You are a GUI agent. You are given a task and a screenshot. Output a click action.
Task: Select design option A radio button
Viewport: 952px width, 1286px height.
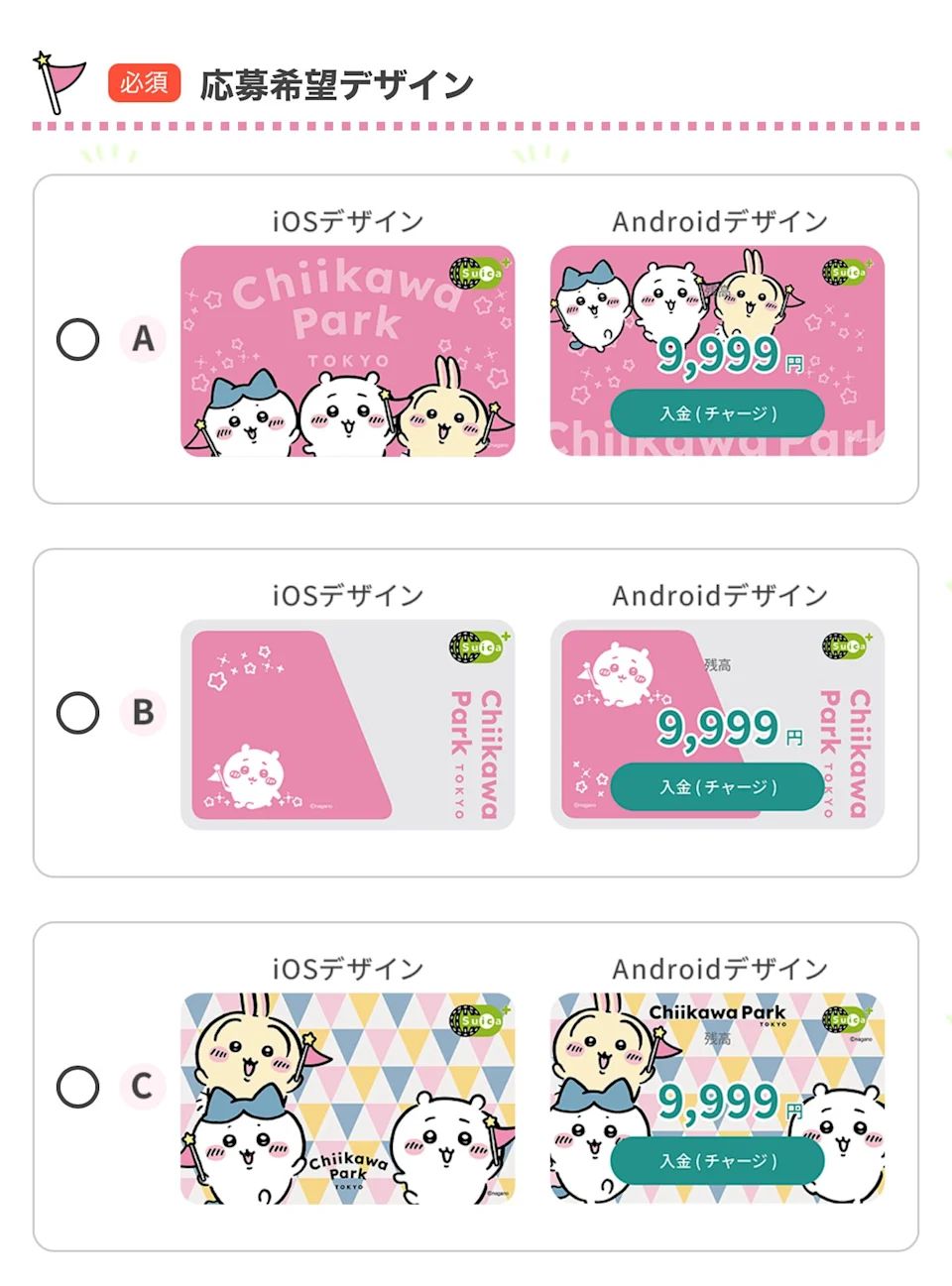[78, 340]
